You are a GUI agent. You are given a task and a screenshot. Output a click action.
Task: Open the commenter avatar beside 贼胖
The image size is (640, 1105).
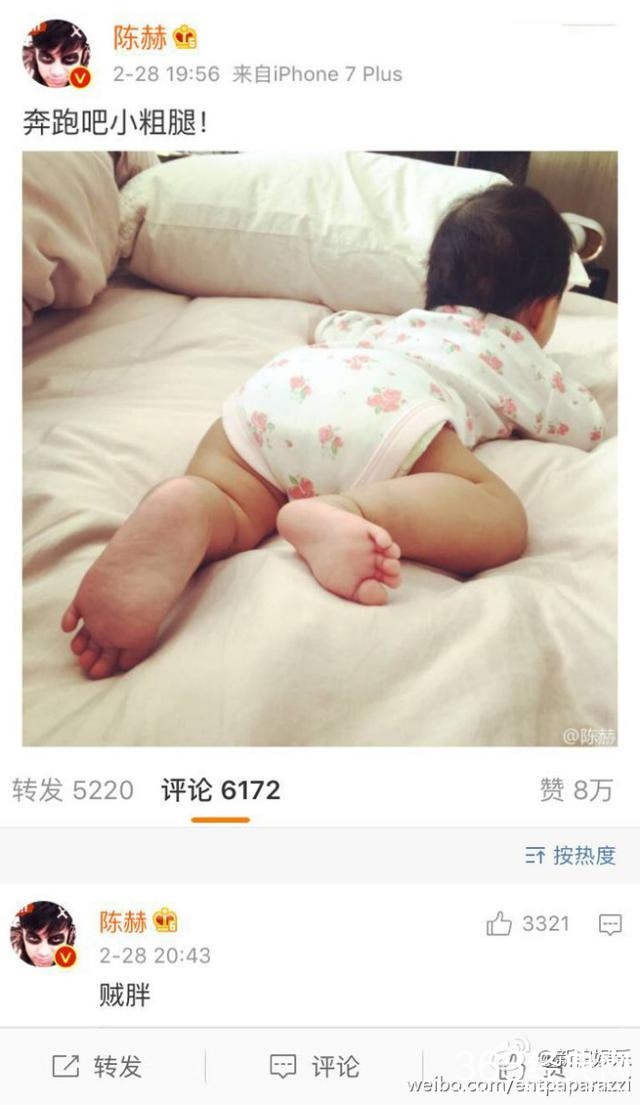[44, 934]
